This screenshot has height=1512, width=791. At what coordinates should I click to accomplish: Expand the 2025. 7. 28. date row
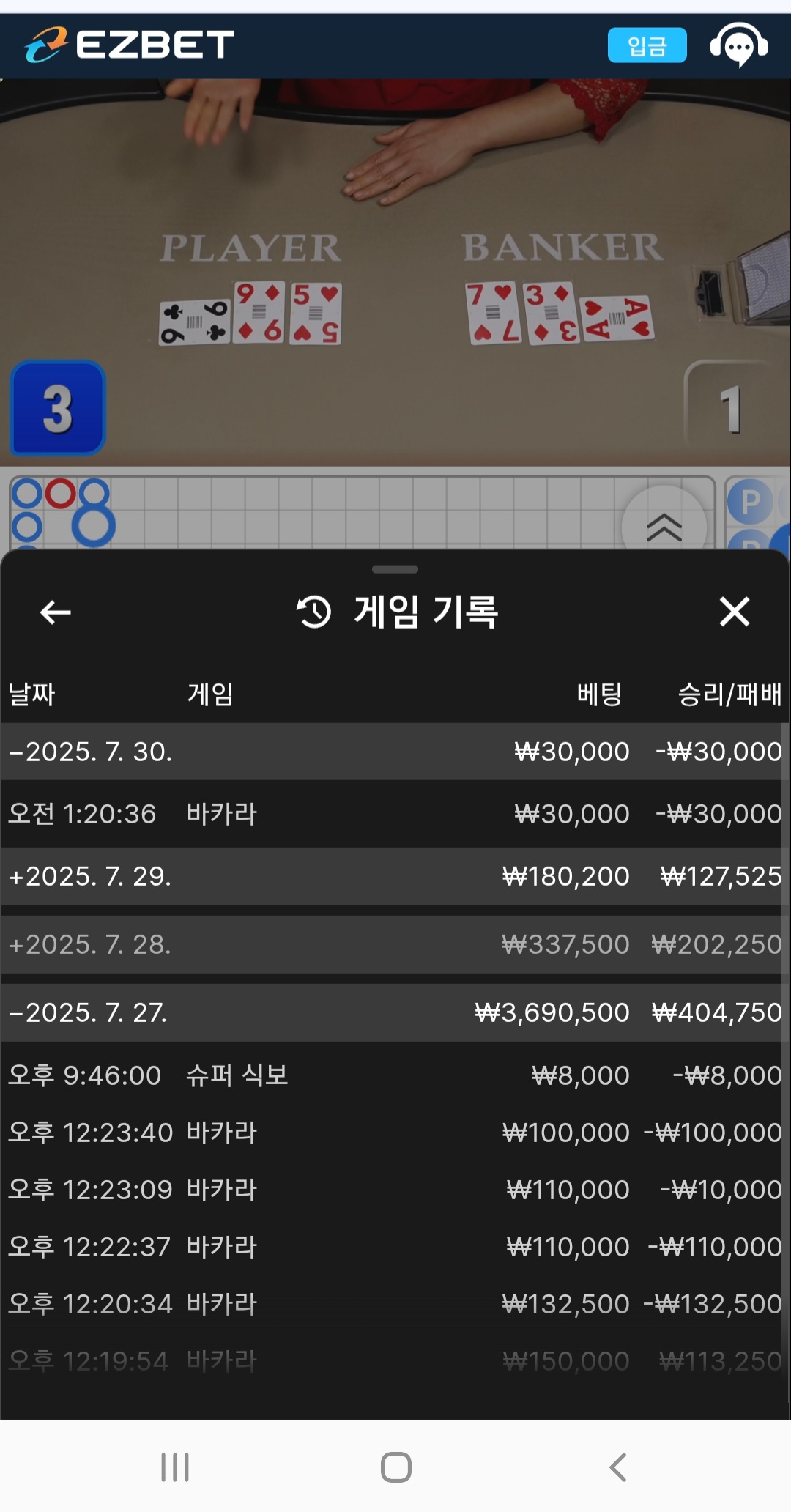point(394,944)
